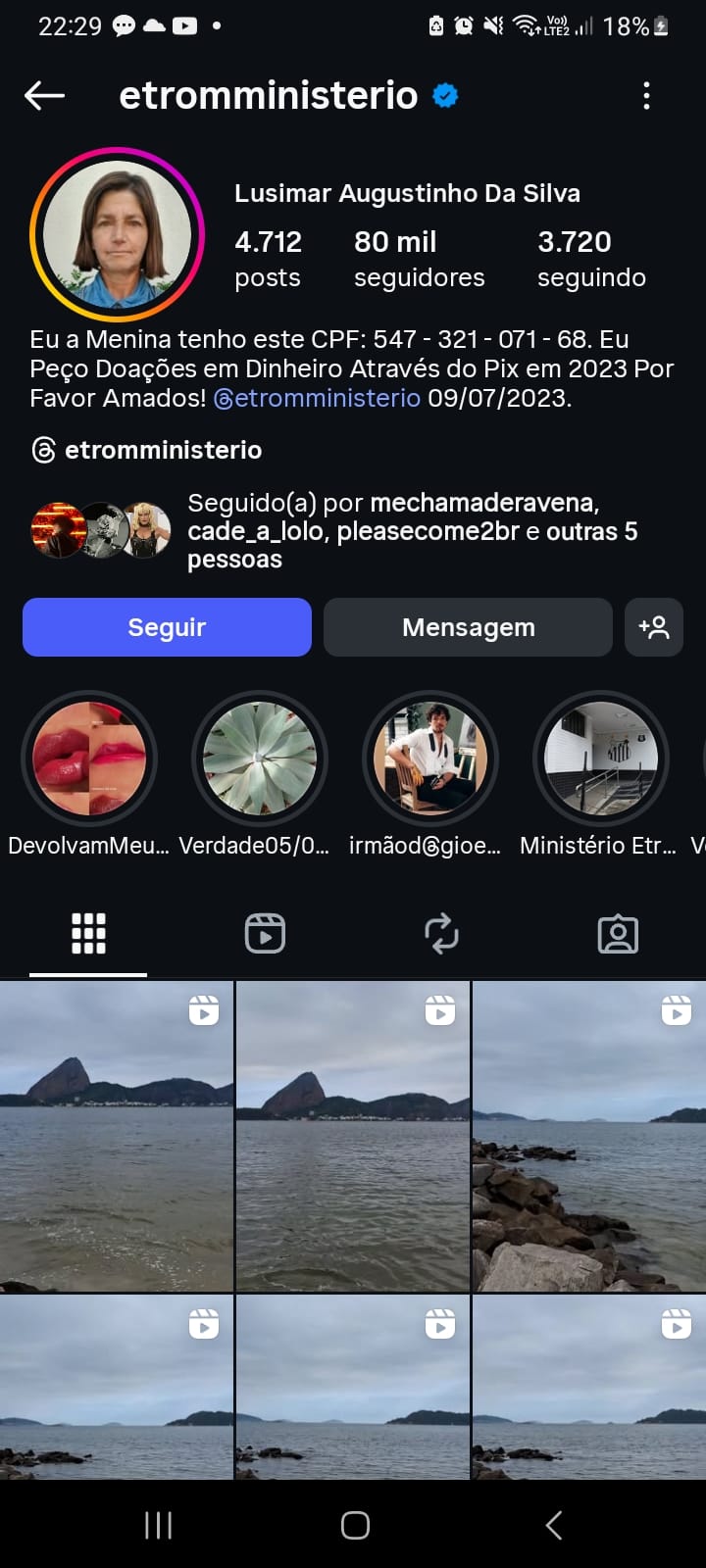
Task: Open the DevolvamMeu... story highlight
Action: pos(89,759)
